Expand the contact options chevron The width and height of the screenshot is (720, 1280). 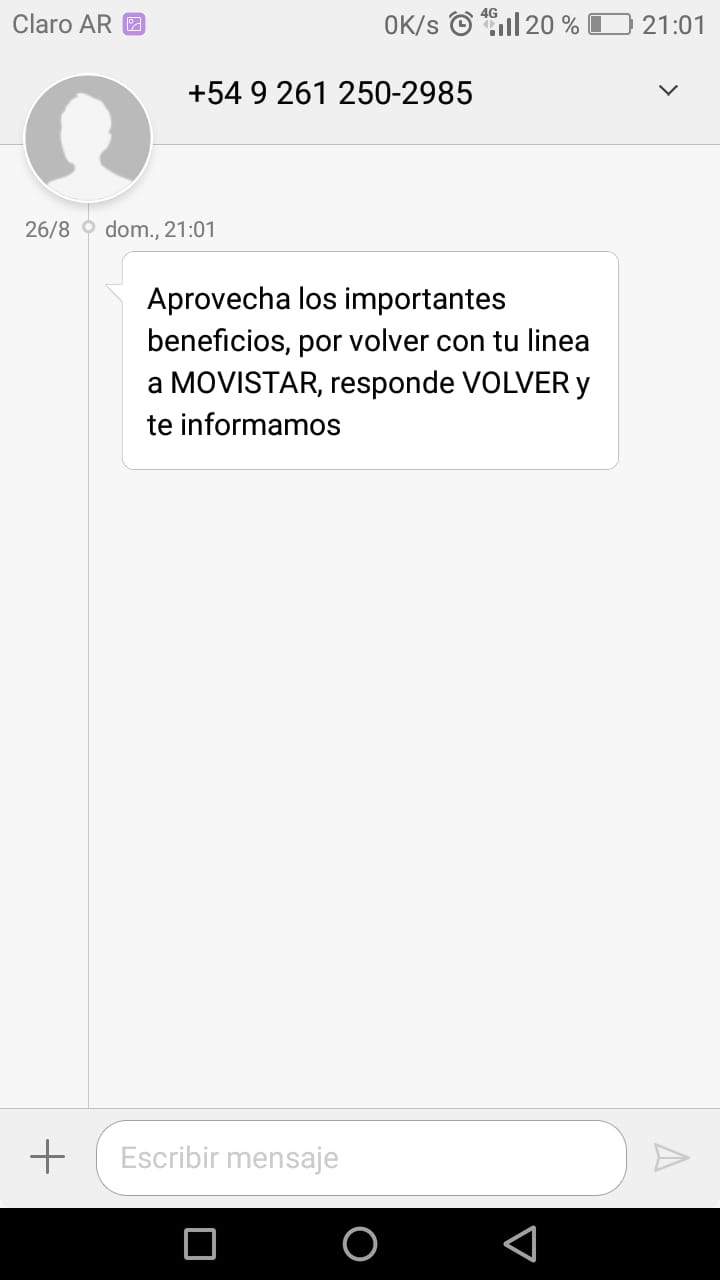[x=669, y=91]
